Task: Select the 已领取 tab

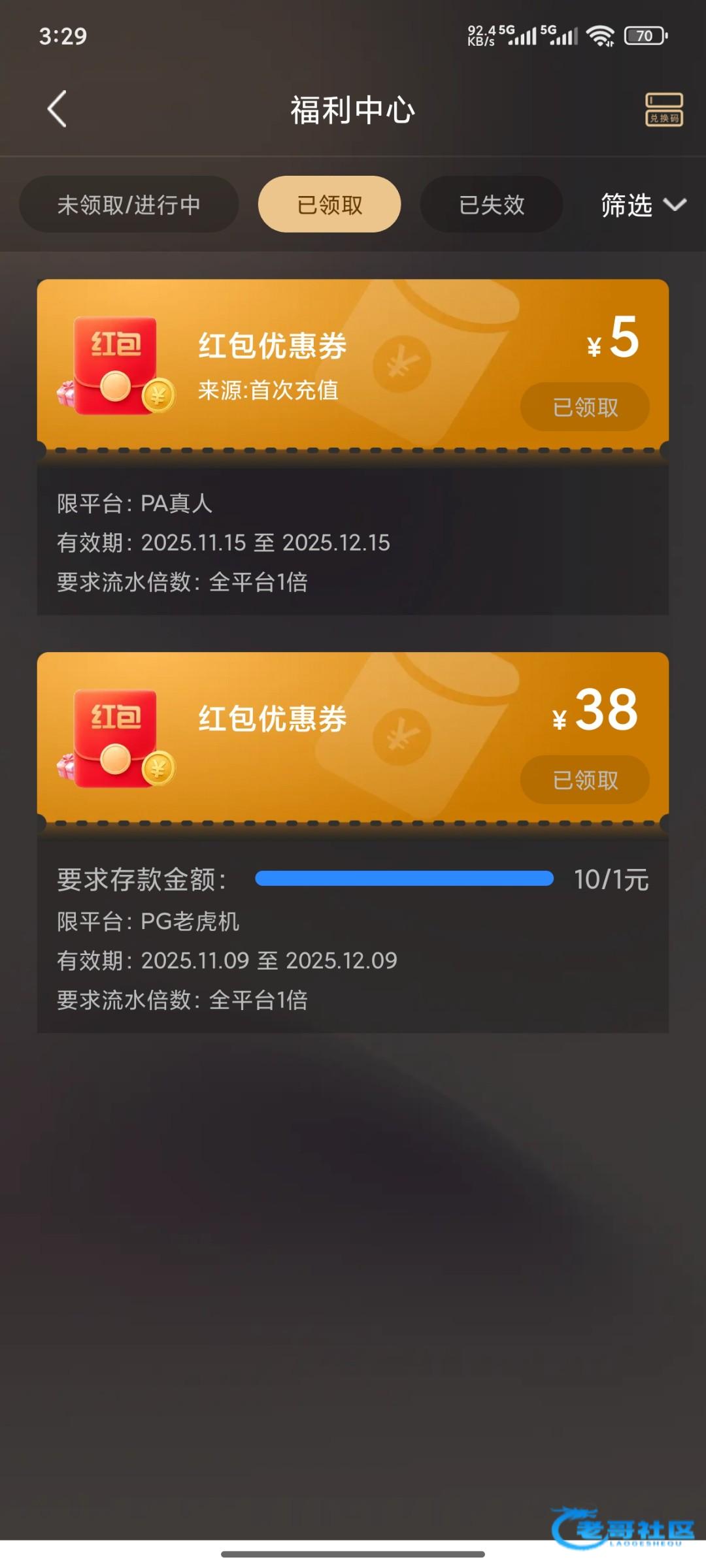Action: point(329,204)
